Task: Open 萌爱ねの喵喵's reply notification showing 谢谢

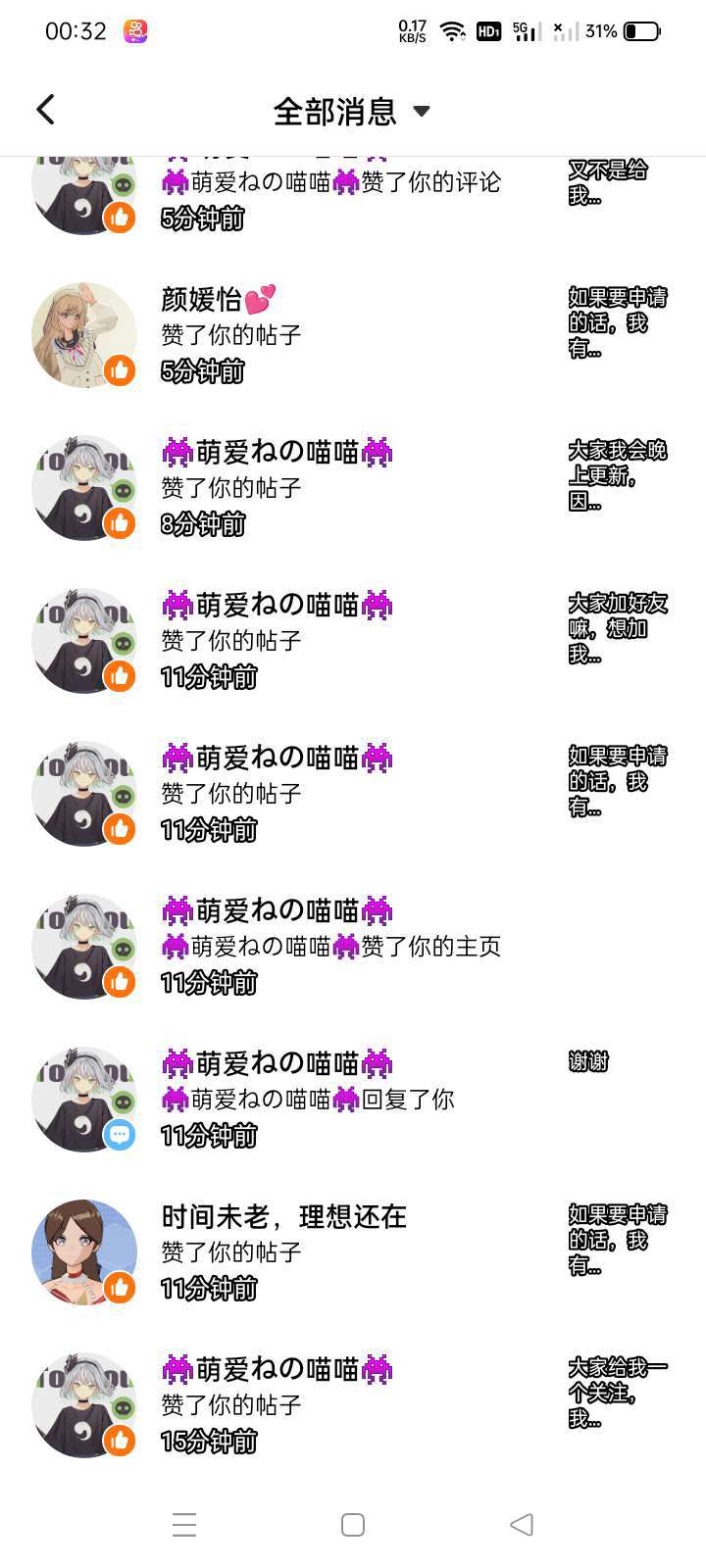Action: [353, 1100]
